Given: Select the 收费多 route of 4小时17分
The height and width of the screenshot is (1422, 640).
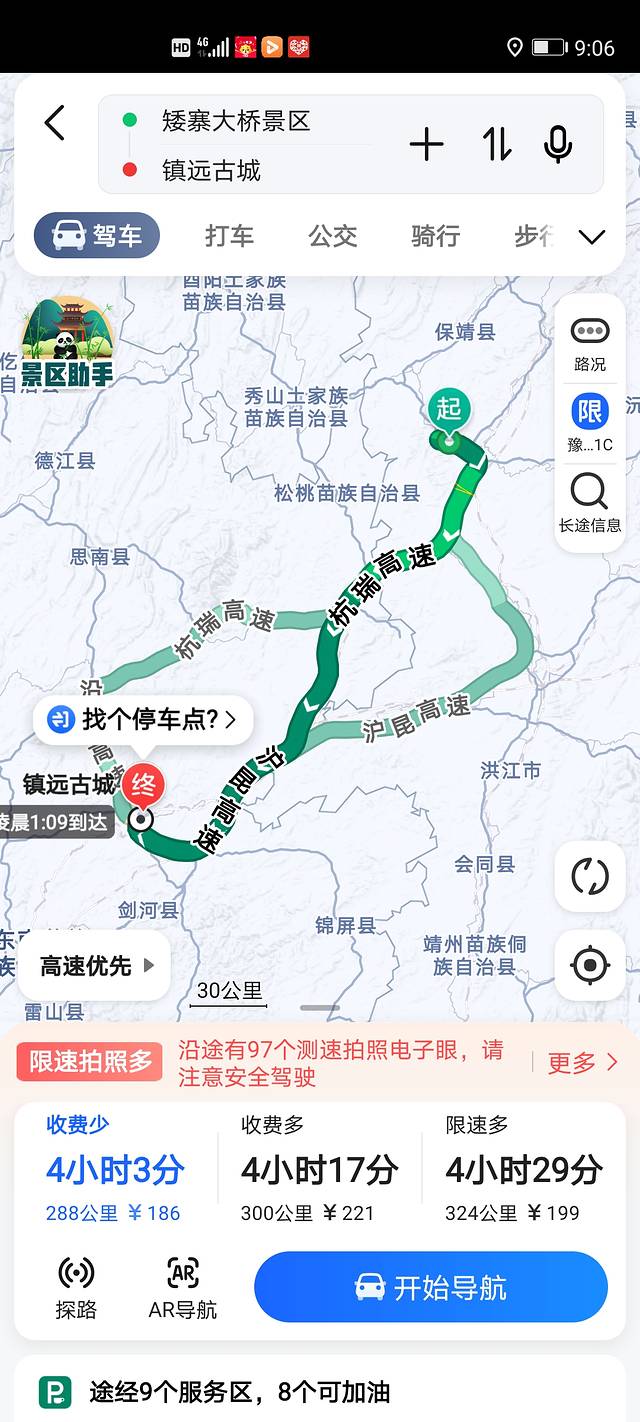Looking at the screenshot, I should pos(319,1168).
